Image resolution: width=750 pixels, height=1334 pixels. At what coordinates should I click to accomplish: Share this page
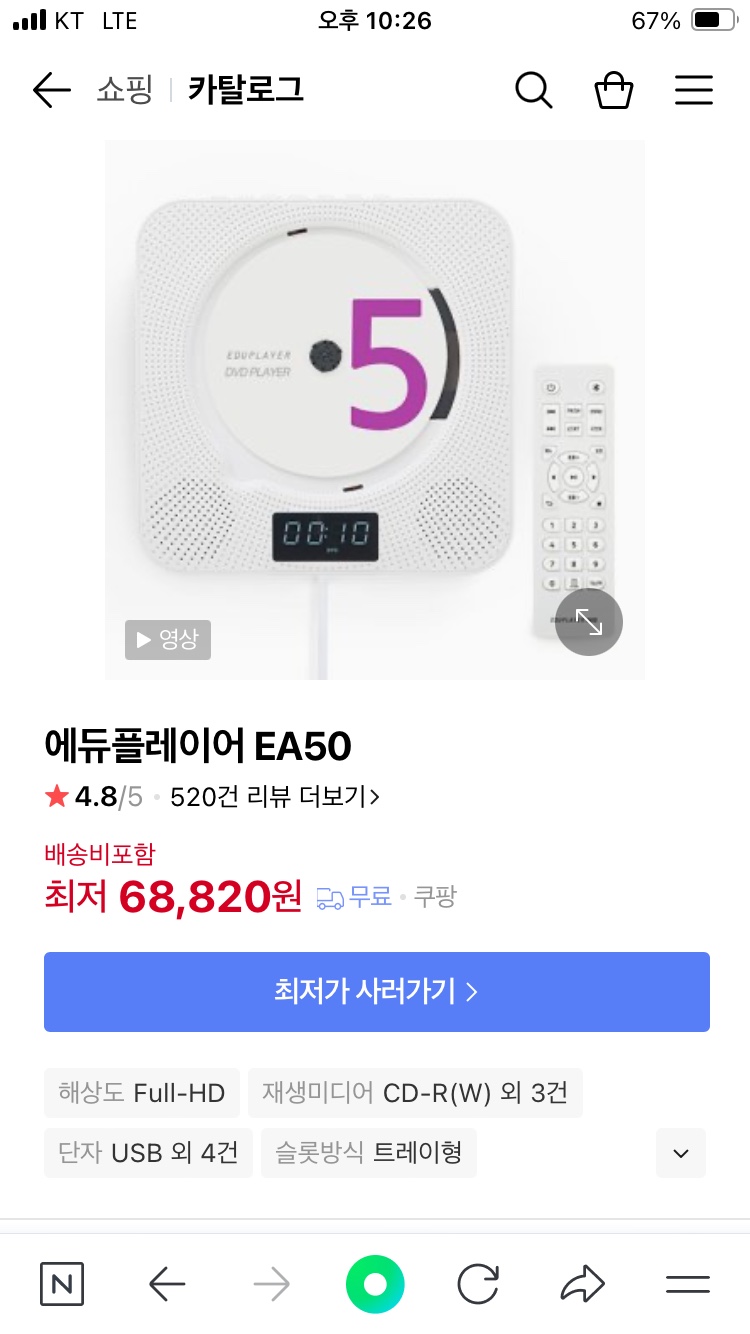point(583,1284)
